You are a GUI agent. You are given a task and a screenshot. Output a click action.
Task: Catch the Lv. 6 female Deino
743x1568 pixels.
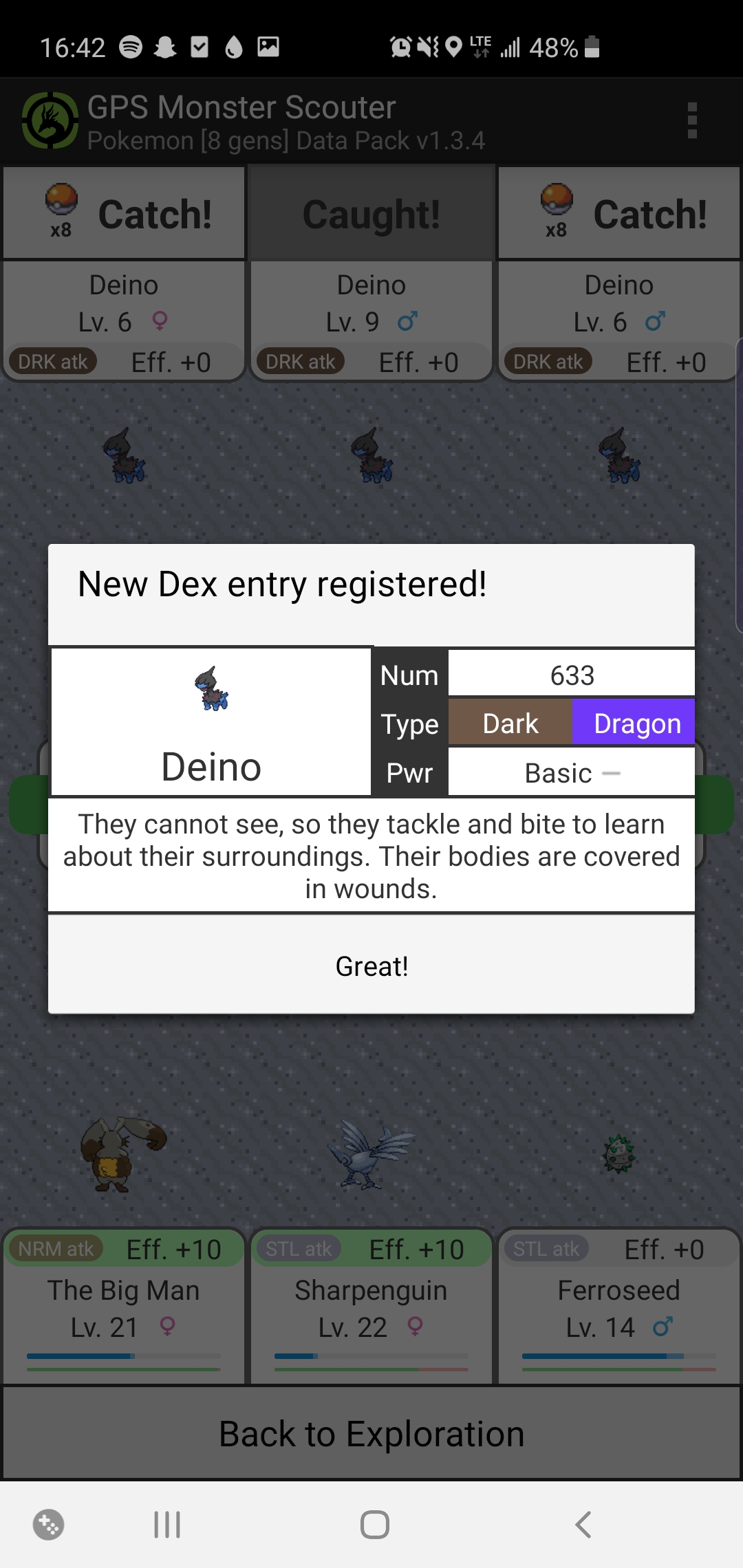(124, 214)
